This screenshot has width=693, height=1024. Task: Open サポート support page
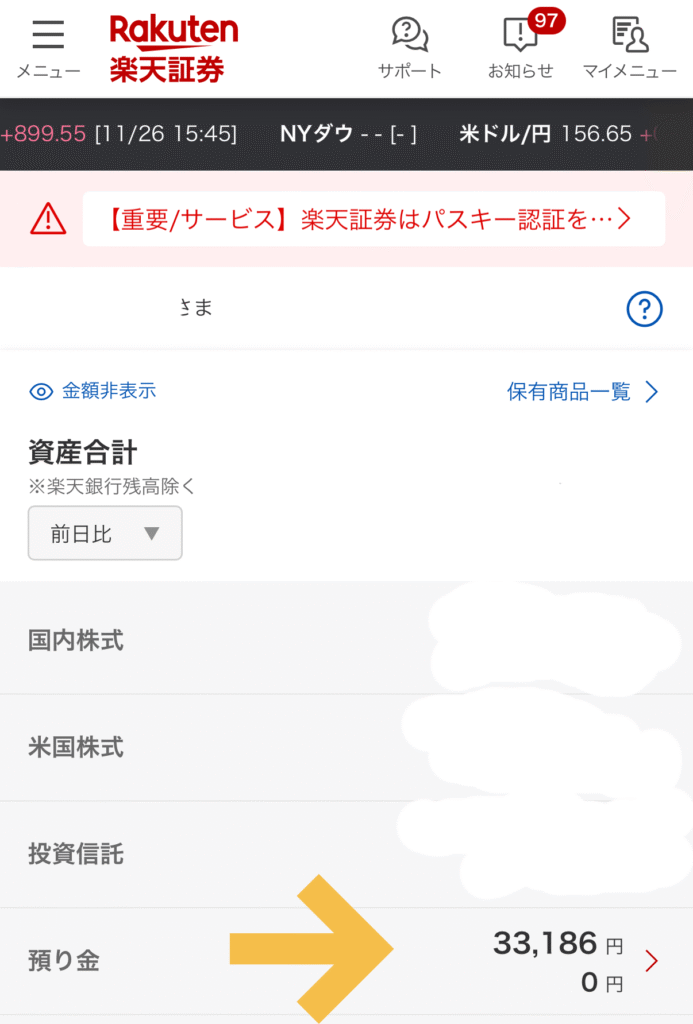tap(409, 48)
